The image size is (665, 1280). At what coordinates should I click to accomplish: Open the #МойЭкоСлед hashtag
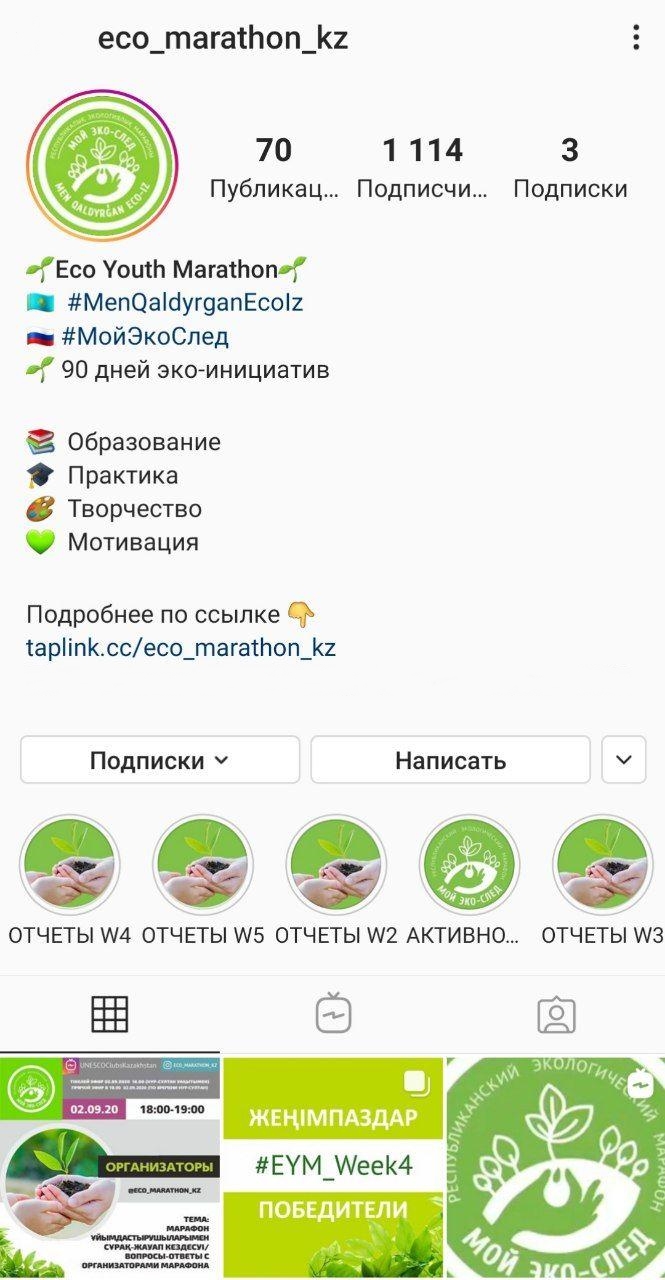tap(144, 336)
